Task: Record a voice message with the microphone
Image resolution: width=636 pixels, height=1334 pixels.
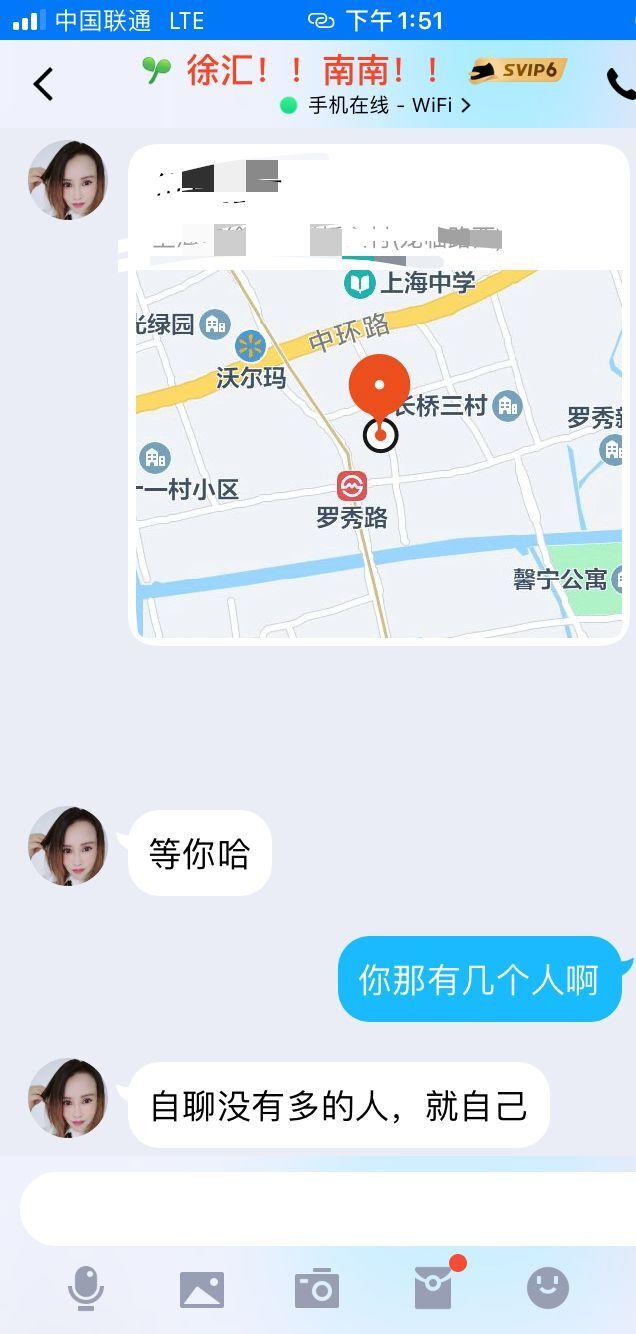Action: [86, 1288]
